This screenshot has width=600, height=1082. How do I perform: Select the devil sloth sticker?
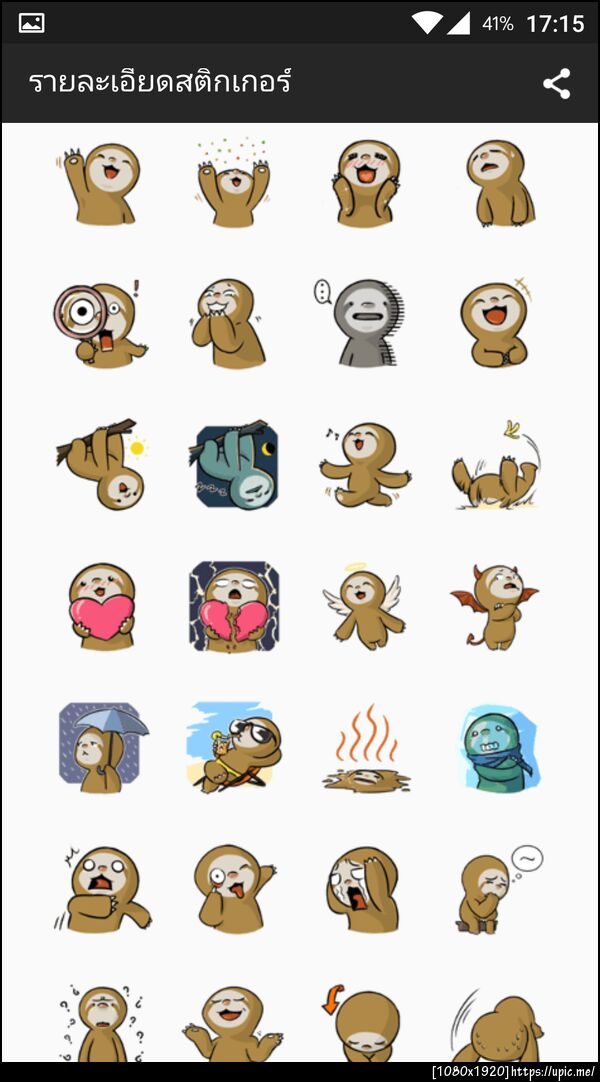tap(496, 606)
